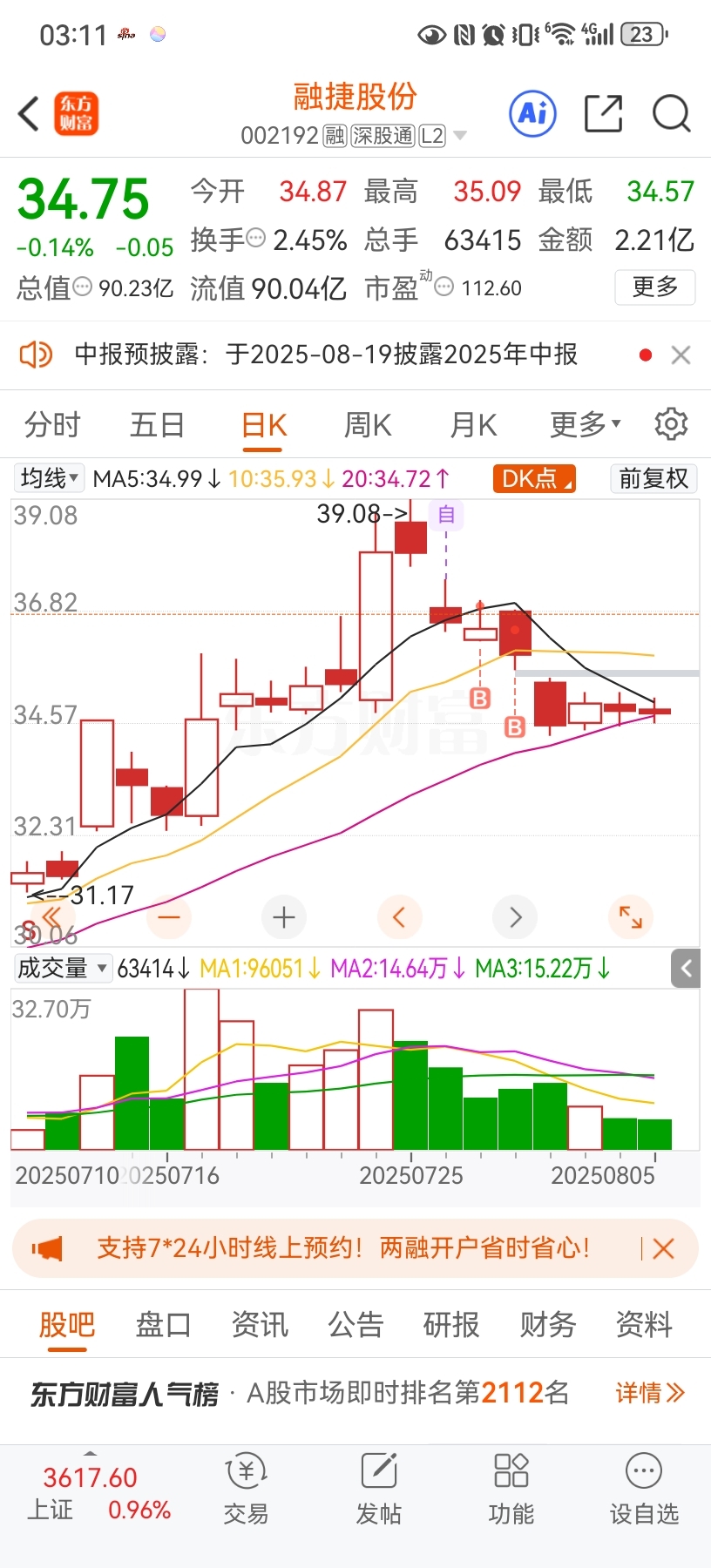Open the 均线 indicator dropdown
The image size is (711, 1568).
tap(50, 478)
